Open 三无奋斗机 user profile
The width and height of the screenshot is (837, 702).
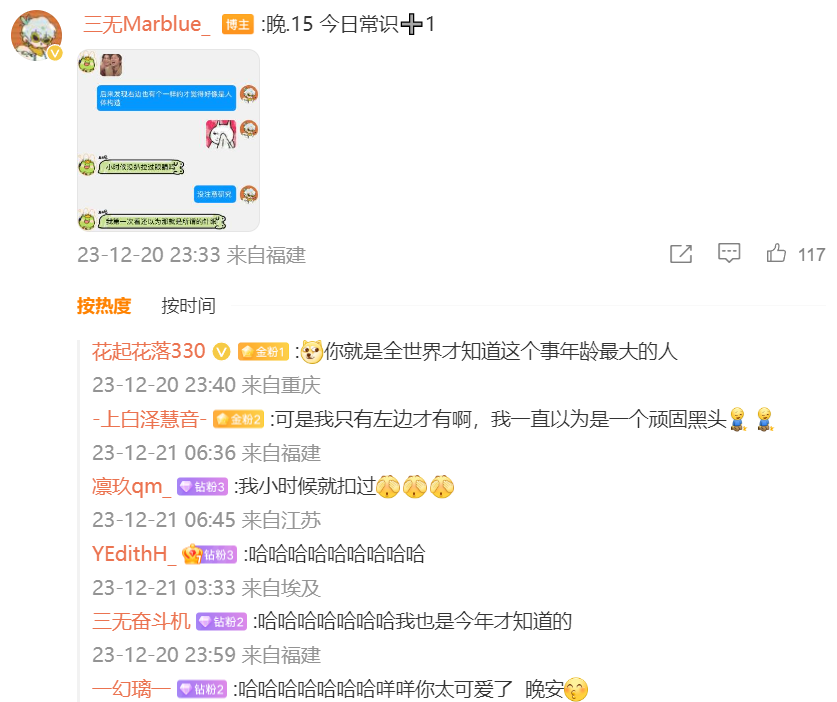point(140,622)
